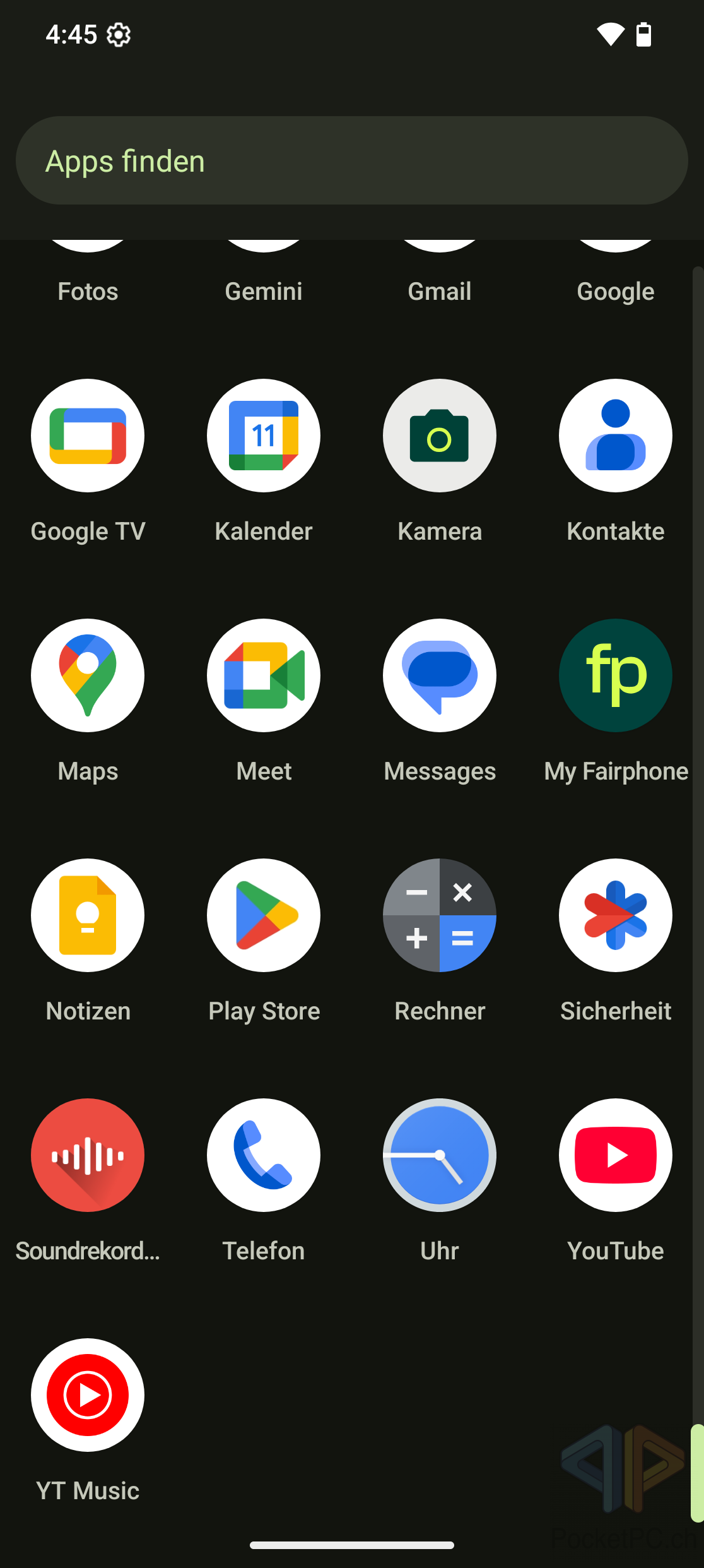Open the Google TV app

(x=88, y=436)
